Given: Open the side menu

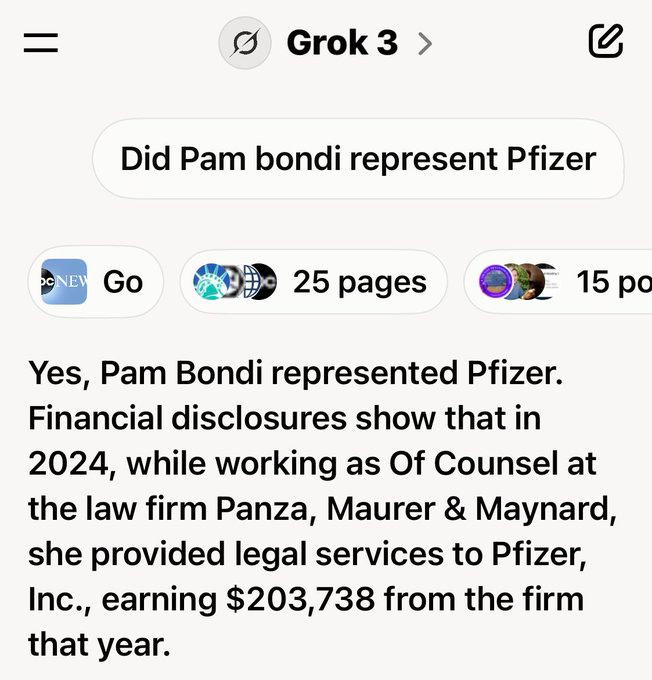Looking at the screenshot, I should pyautogui.click(x=40, y=43).
